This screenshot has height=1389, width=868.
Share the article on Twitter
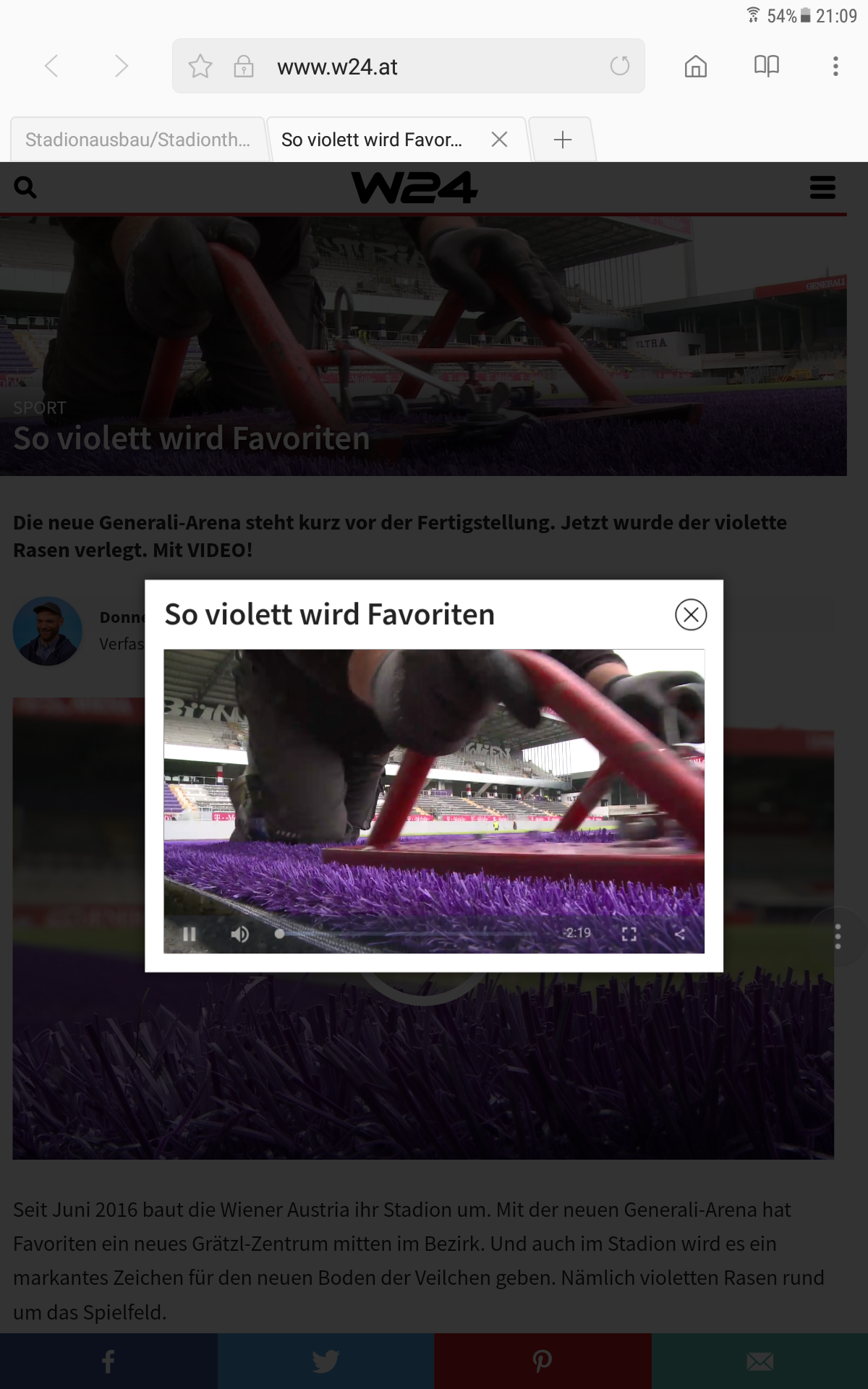[325, 1361]
